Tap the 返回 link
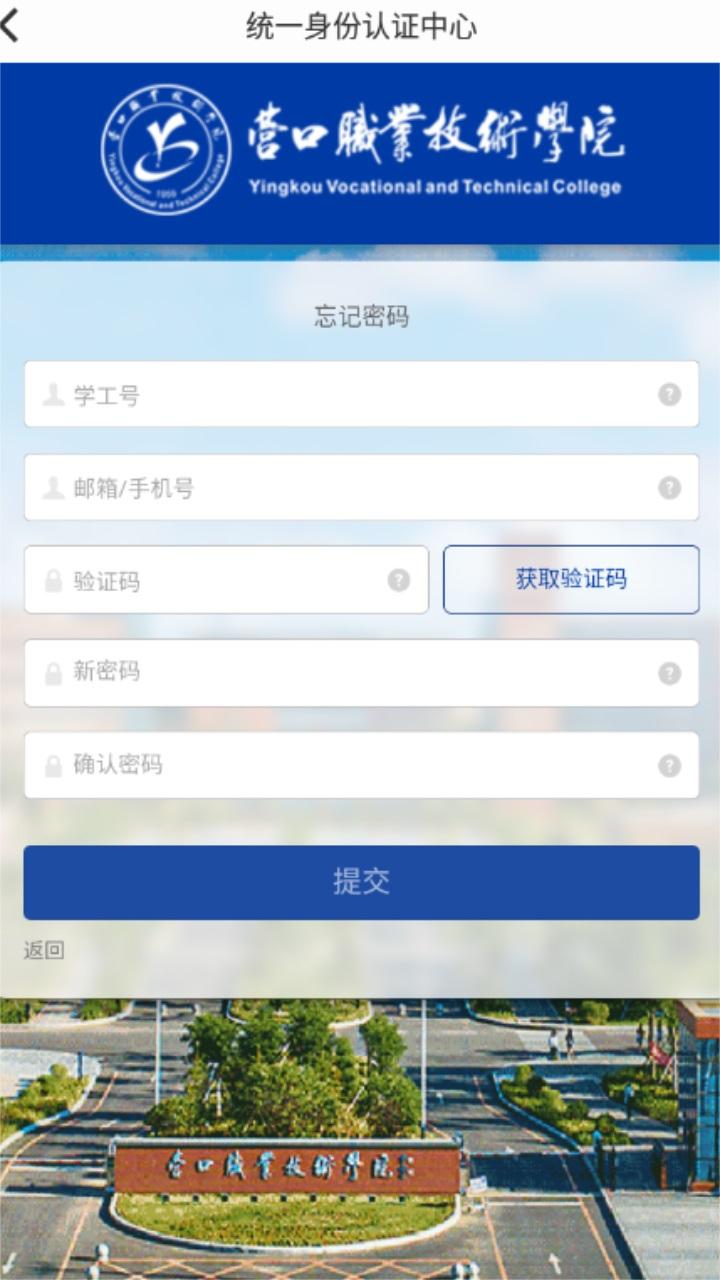 (44, 950)
